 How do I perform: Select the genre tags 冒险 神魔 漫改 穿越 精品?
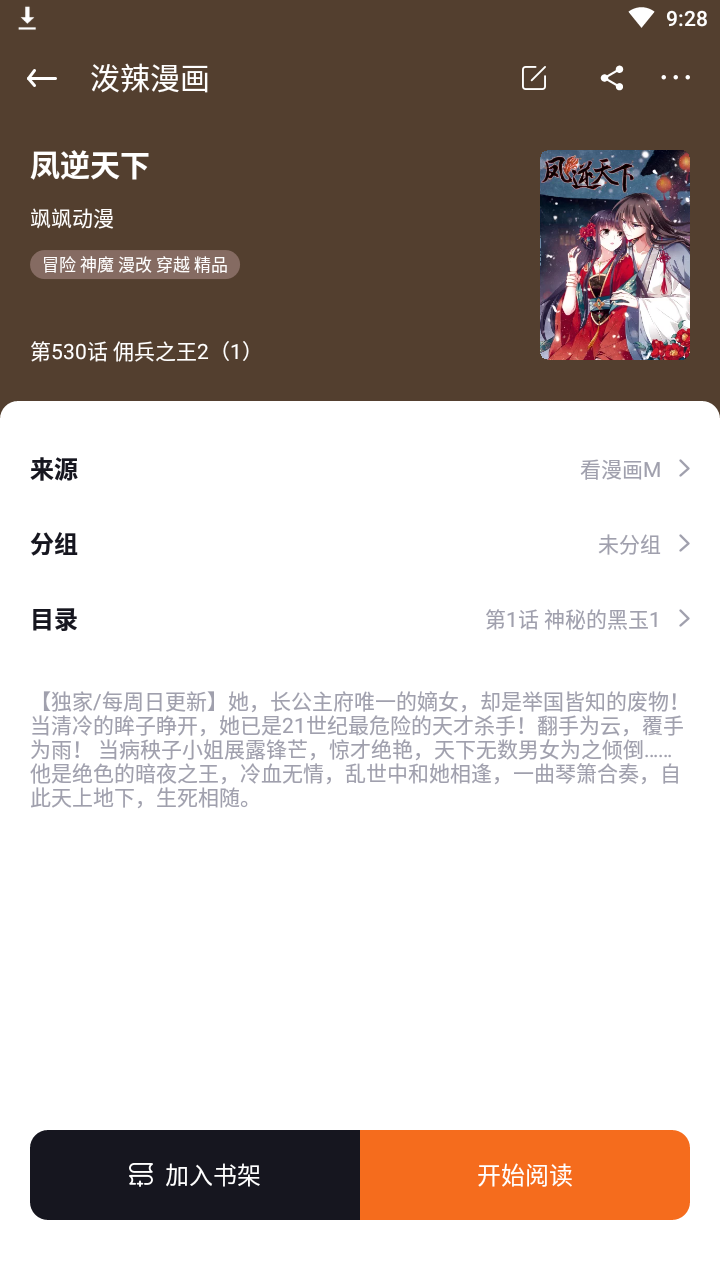pos(135,265)
